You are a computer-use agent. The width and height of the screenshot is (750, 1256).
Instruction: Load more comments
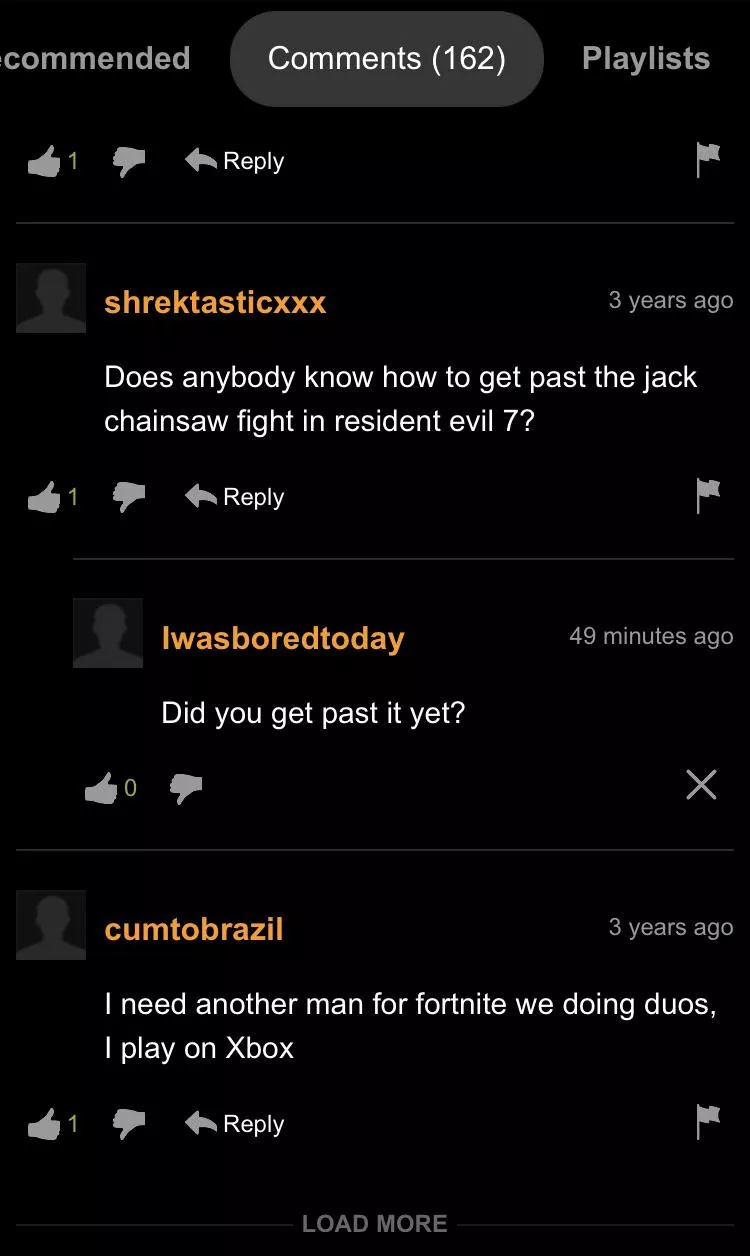point(374,1224)
